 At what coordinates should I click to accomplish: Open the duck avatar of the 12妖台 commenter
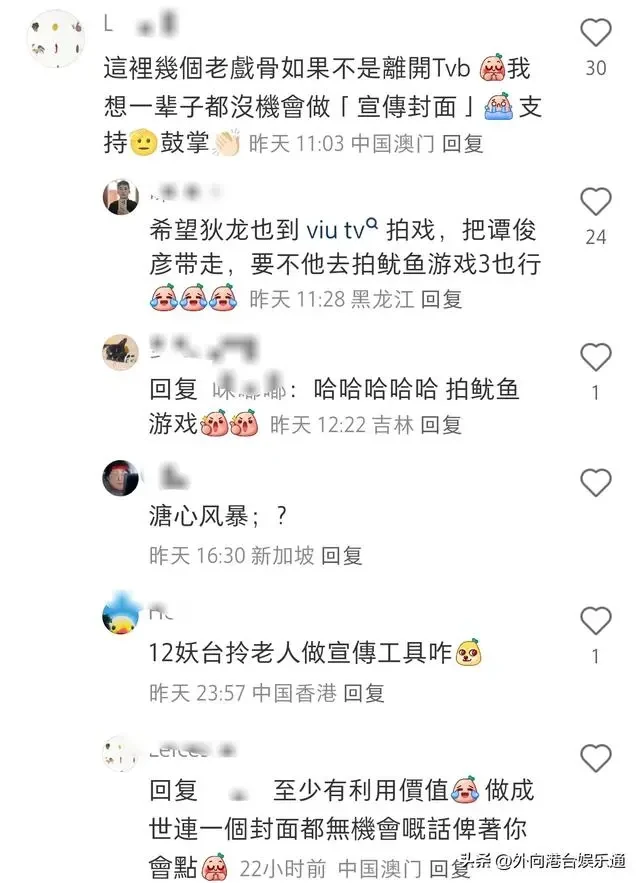(120, 615)
